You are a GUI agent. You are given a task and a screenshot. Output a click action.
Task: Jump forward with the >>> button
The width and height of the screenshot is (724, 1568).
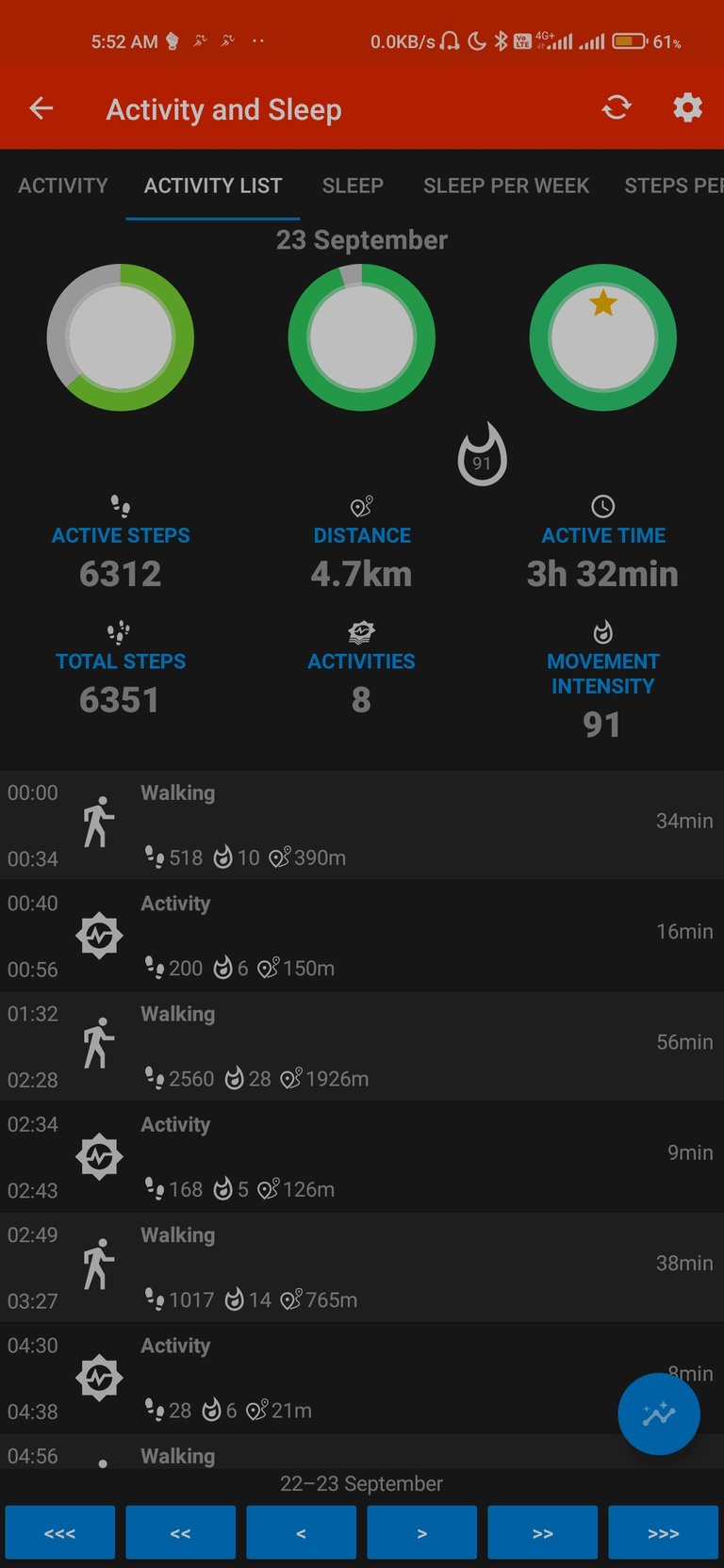664,1532
